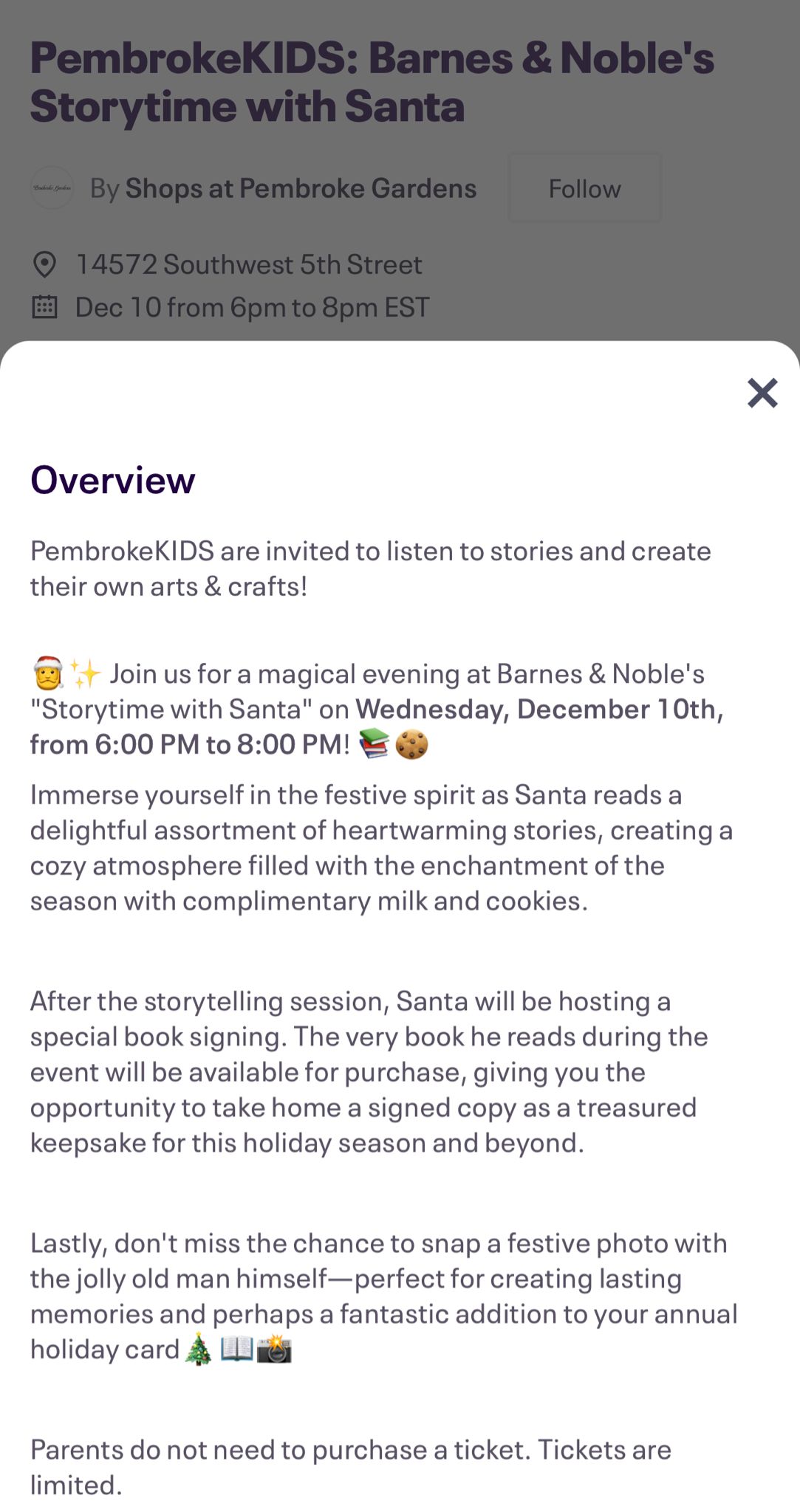Click the Overview heading
Viewport: 800px width, 1512px height.
[112, 480]
